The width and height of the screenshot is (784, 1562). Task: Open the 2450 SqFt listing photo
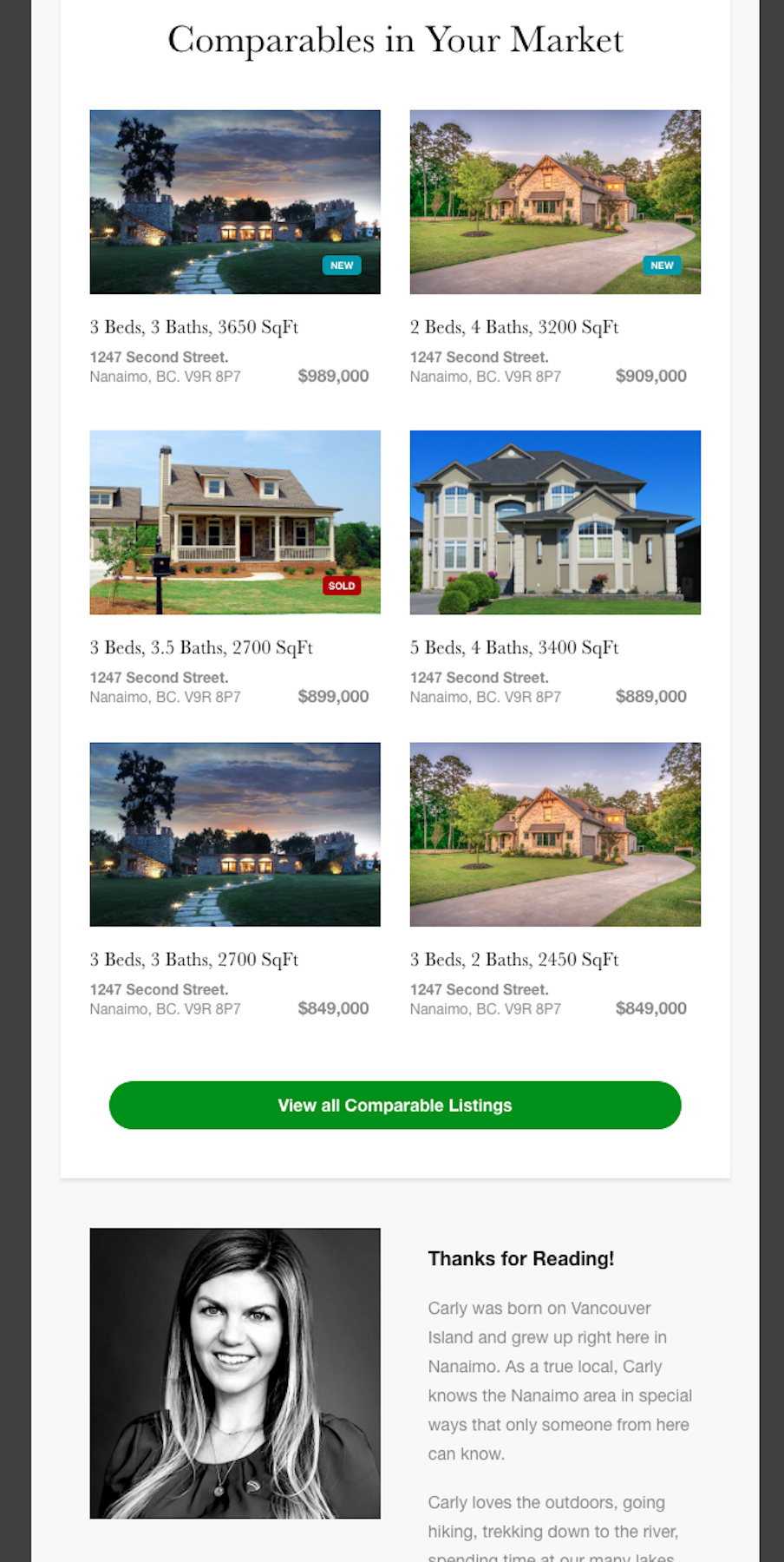(555, 834)
